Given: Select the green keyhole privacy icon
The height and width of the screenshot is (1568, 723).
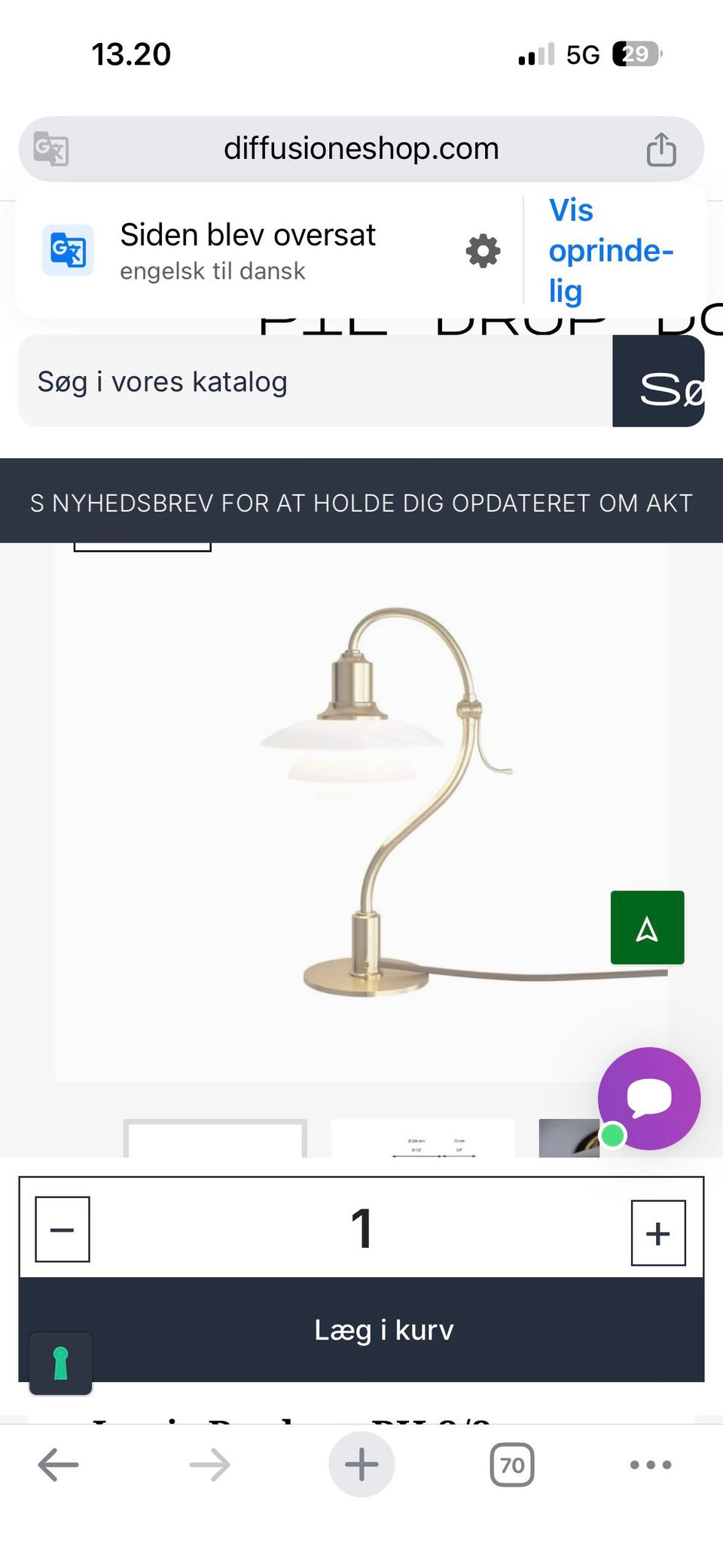Looking at the screenshot, I should pos(59,1362).
